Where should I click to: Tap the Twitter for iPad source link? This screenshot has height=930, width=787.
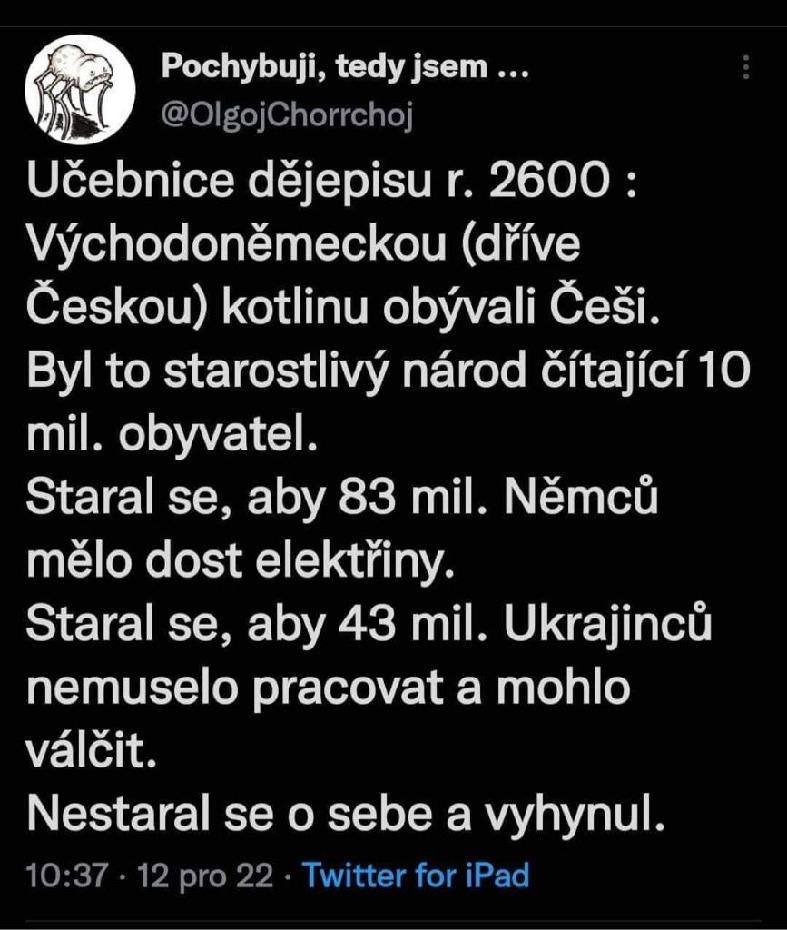414,876
